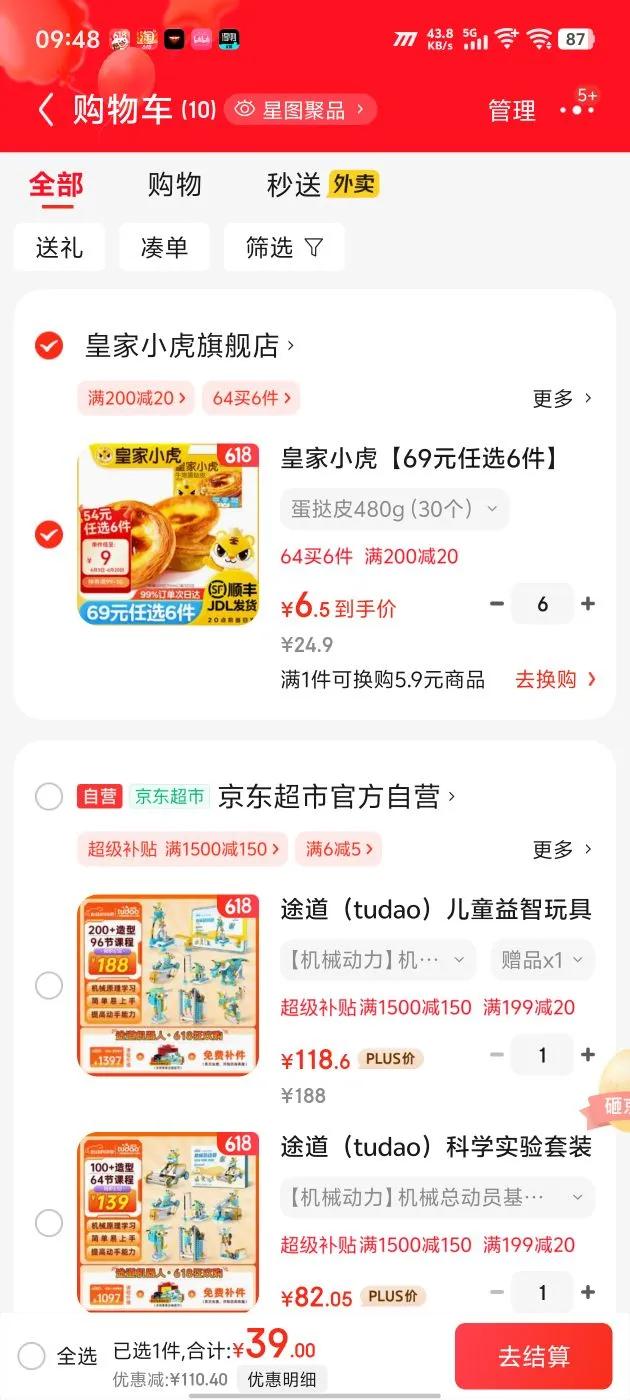Uncheck the 皇家小虎旗舰店 store checkbox
Image resolution: width=630 pixels, height=1400 pixels.
[x=49, y=346]
